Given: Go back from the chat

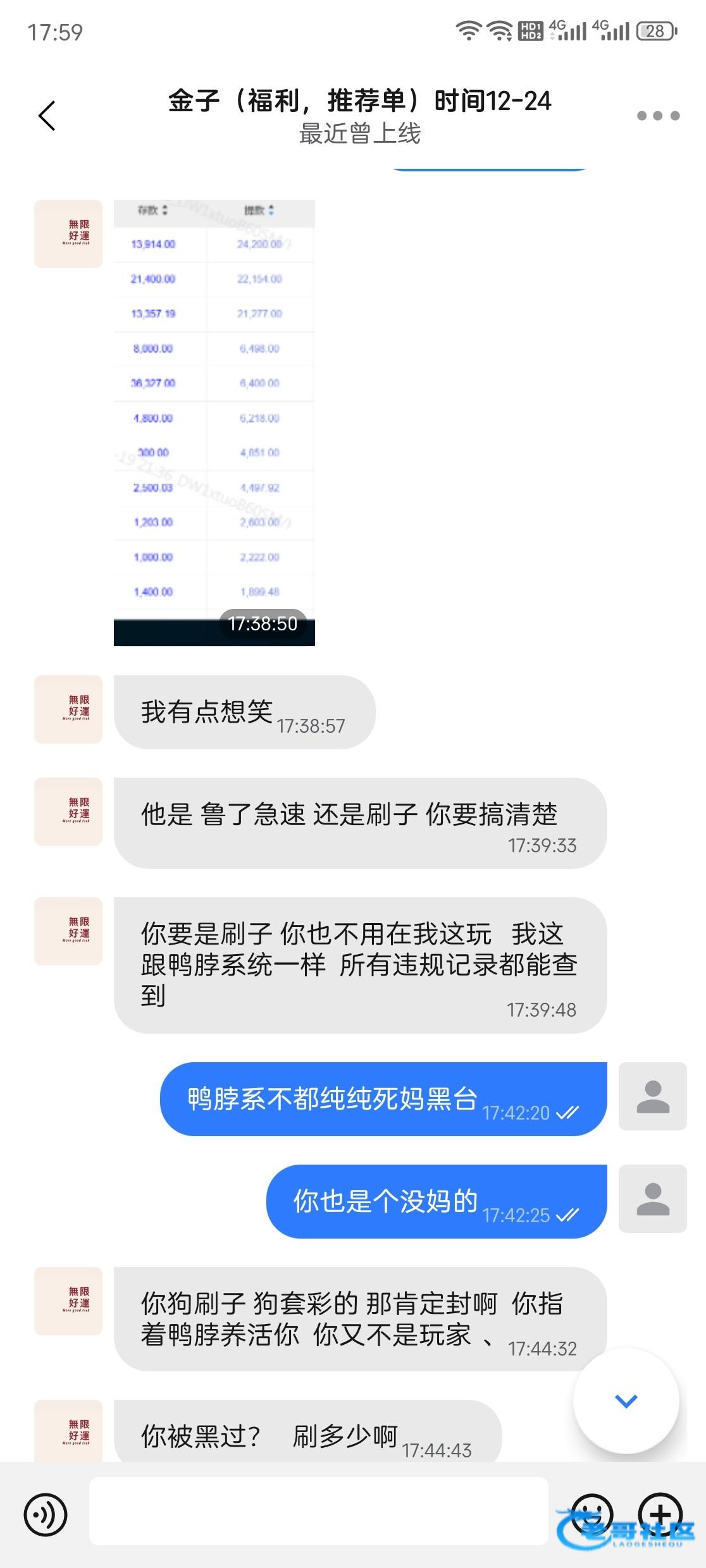Looking at the screenshot, I should coord(47,116).
